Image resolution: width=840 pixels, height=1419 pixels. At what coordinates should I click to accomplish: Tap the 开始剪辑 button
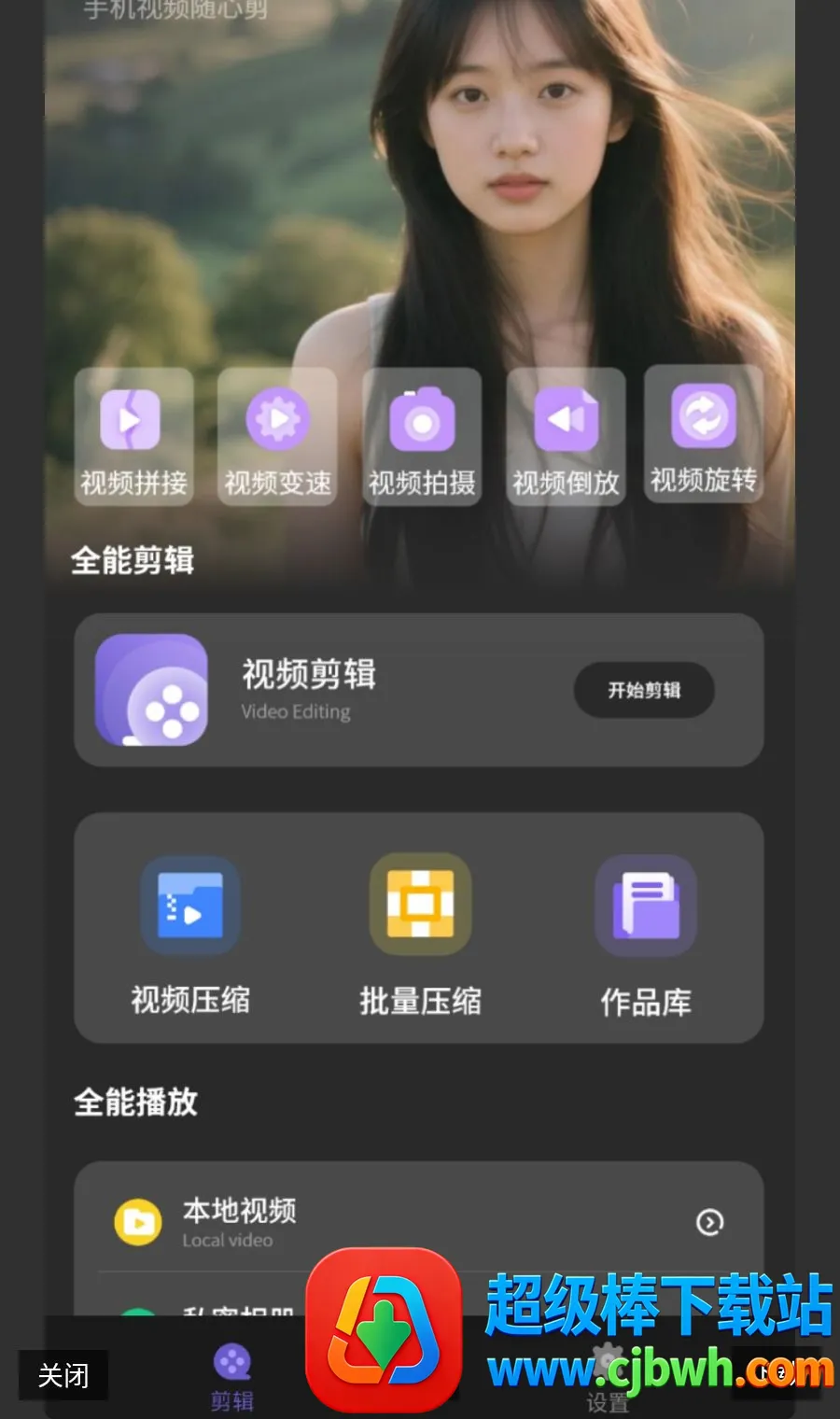[644, 690]
